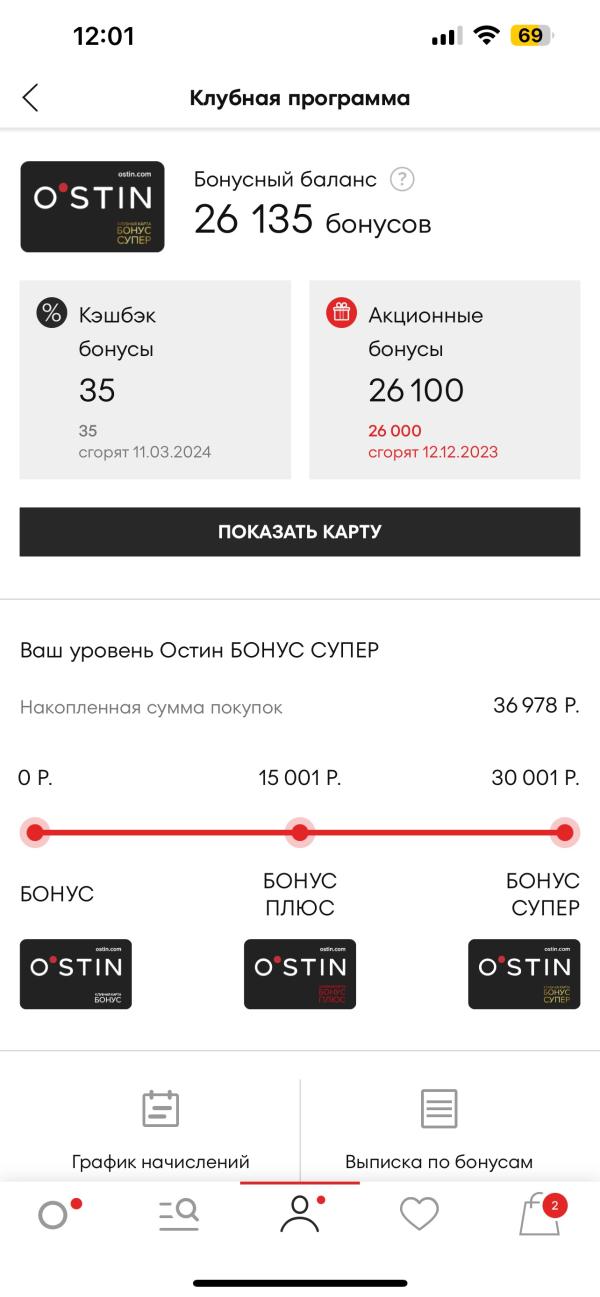Open График начислений
The height and width of the screenshot is (1297, 600).
click(x=160, y=1130)
